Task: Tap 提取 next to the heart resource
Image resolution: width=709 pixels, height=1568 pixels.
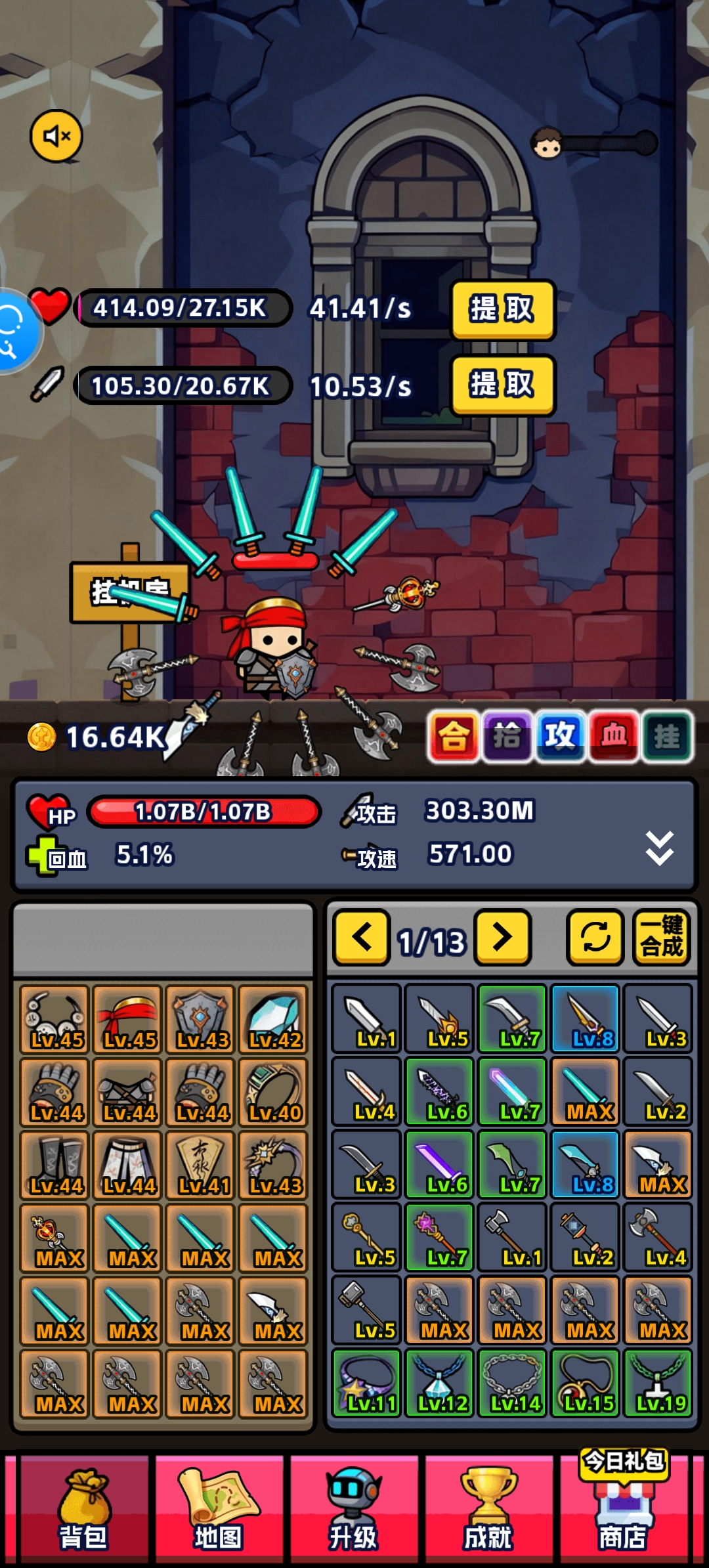Action: tap(502, 310)
